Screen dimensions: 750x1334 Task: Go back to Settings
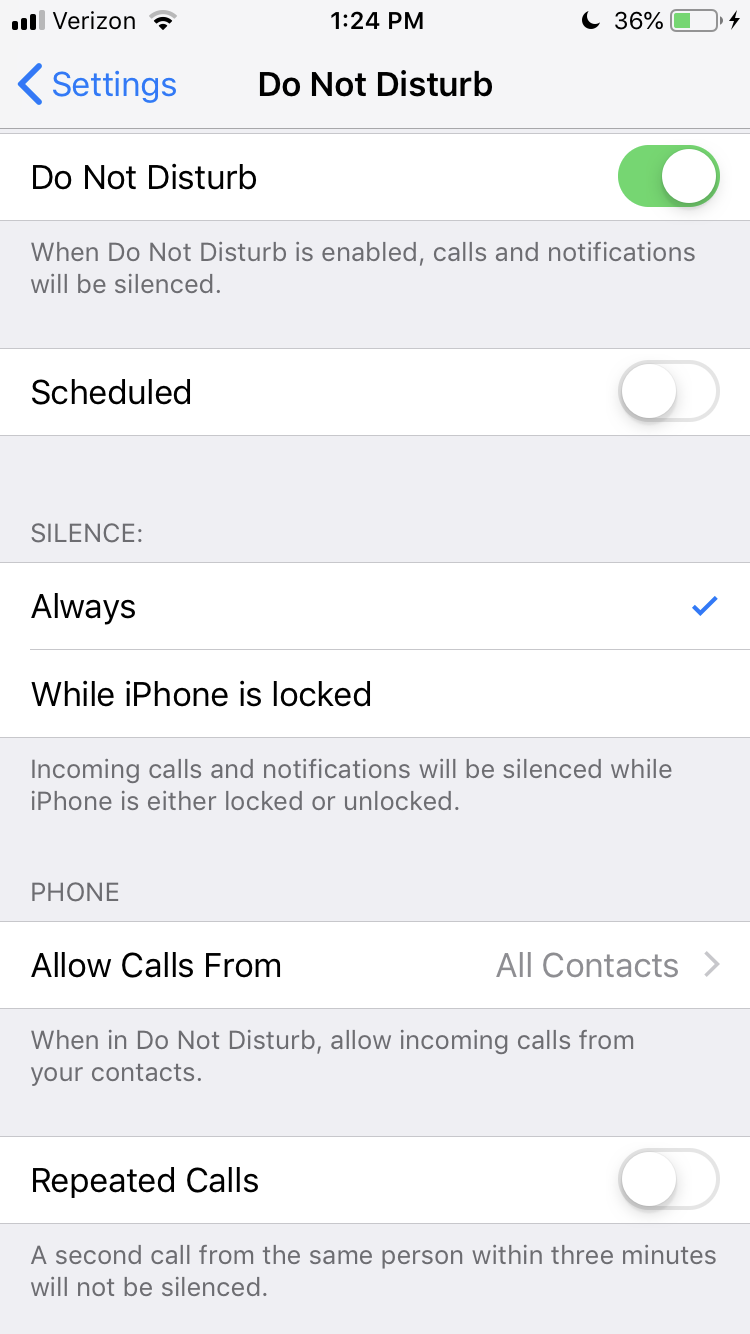(x=97, y=85)
